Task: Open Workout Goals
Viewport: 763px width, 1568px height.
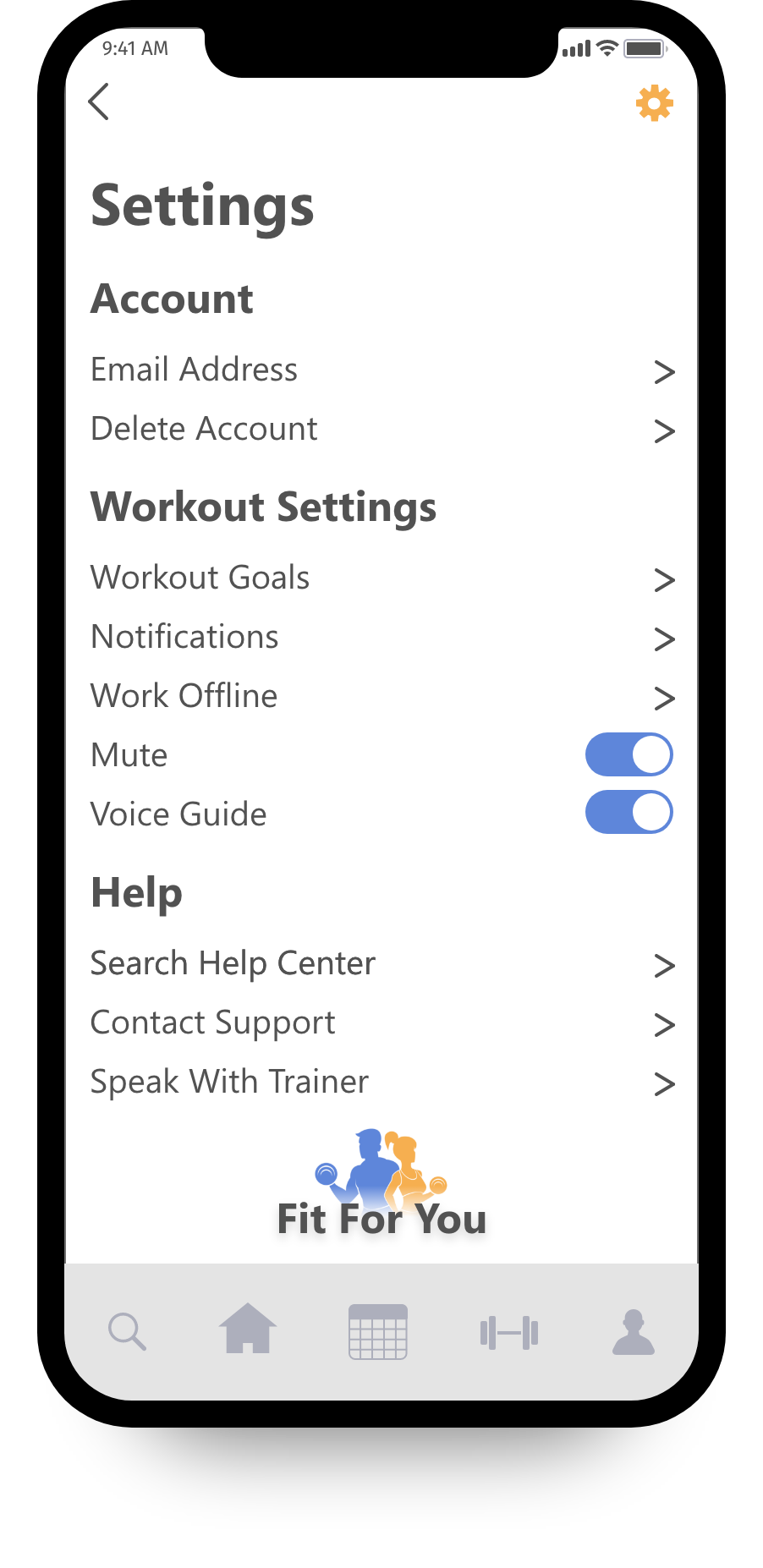Action: (381, 578)
